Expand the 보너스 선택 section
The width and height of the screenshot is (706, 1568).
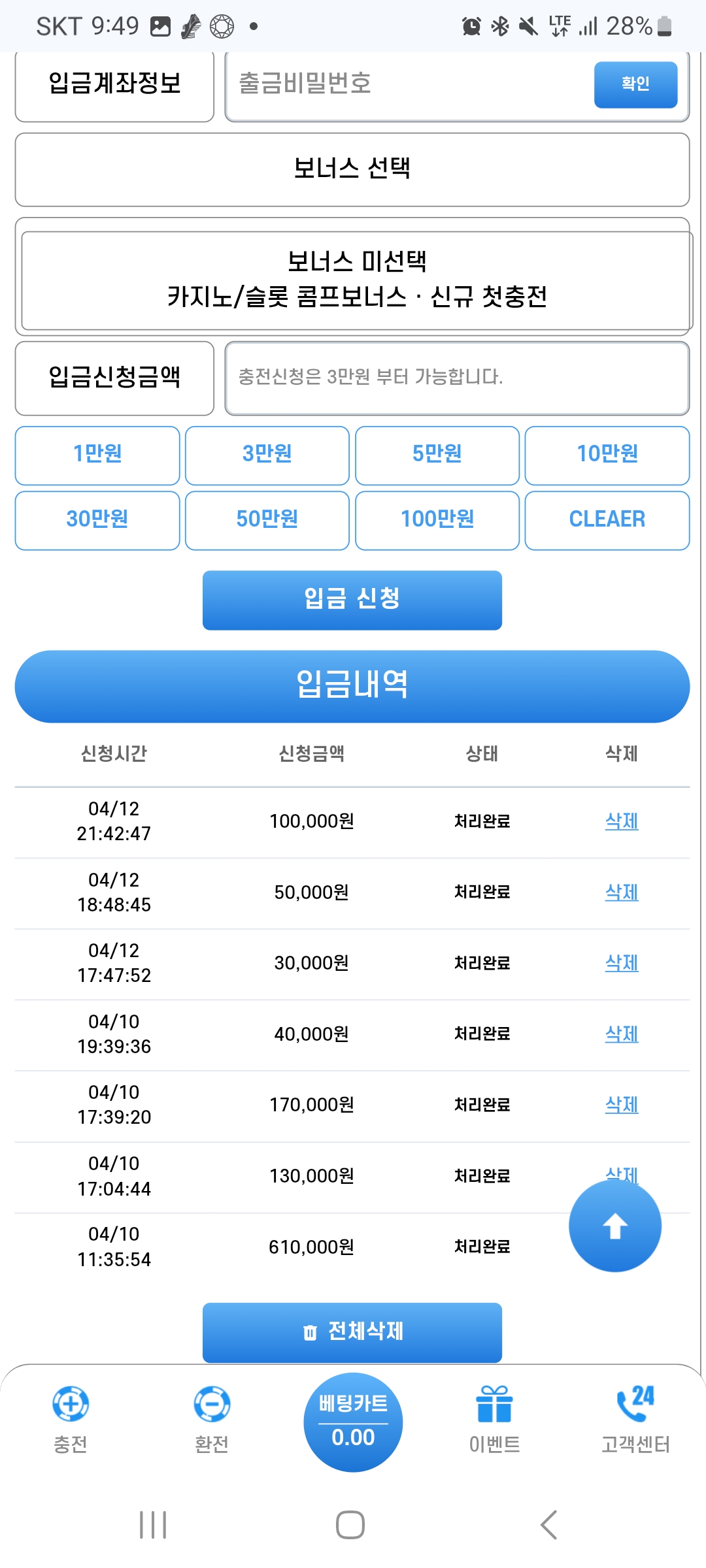[x=353, y=170]
